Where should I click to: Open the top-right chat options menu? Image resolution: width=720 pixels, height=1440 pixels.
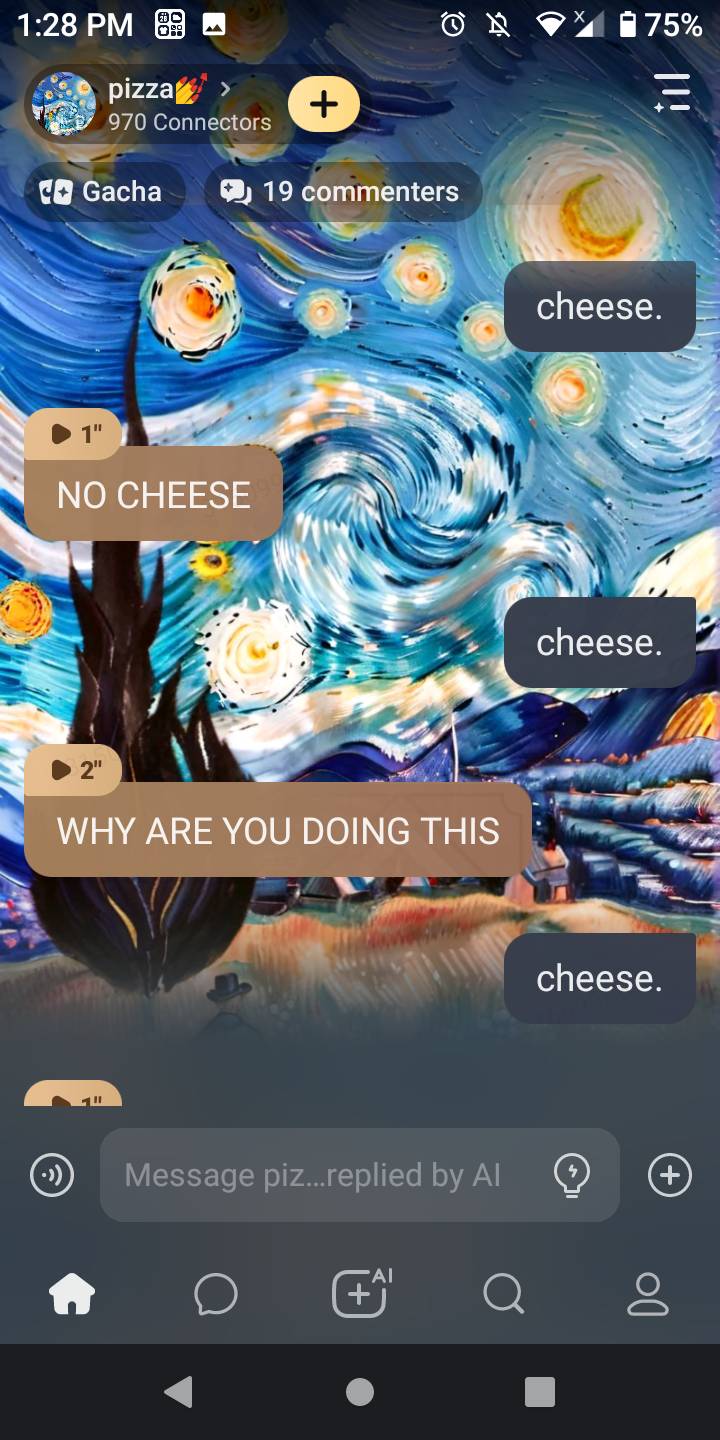672,93
